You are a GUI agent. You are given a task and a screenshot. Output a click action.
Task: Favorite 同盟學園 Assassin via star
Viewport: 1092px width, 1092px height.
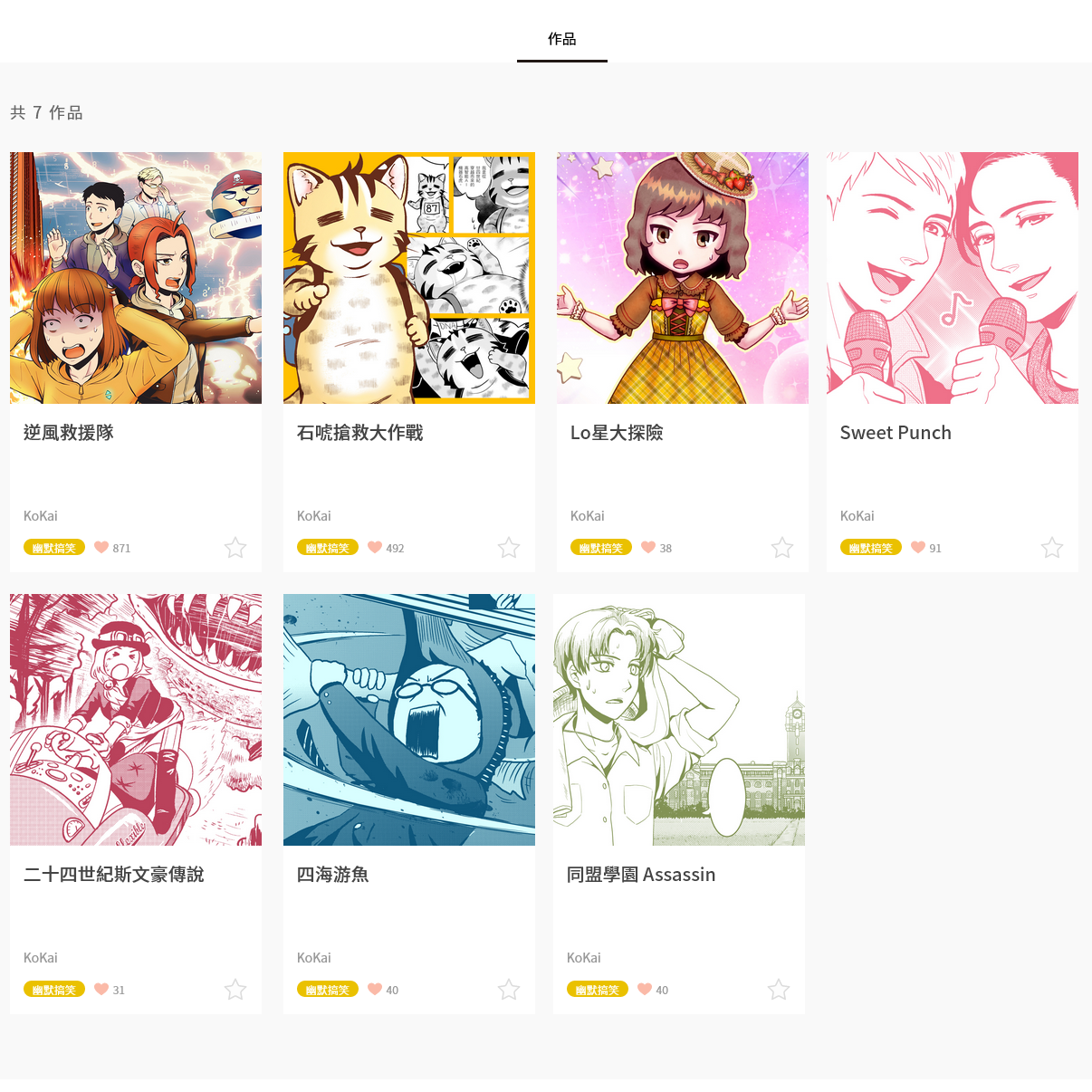point(779,989)
